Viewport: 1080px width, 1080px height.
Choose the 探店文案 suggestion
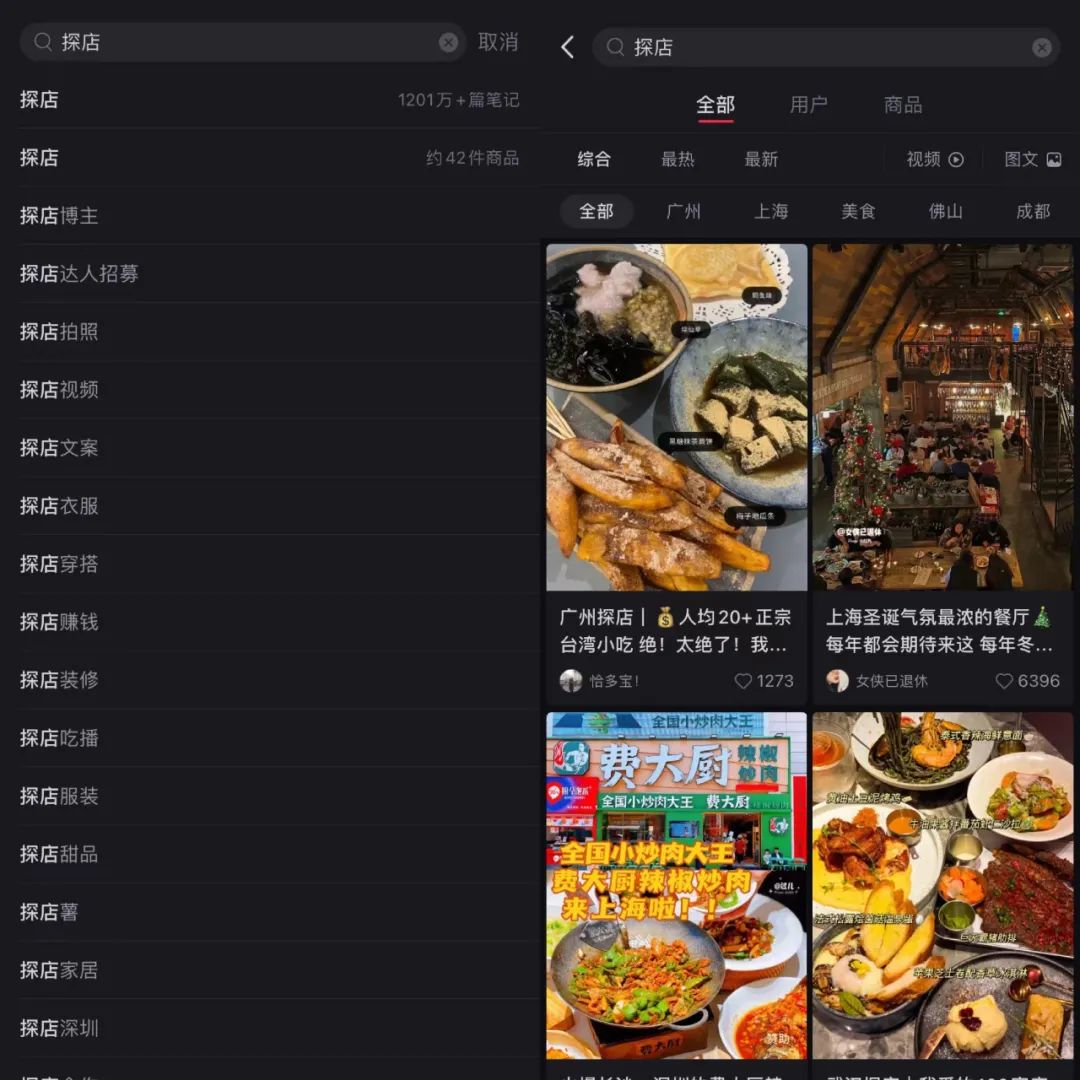(x=60, y=448)
